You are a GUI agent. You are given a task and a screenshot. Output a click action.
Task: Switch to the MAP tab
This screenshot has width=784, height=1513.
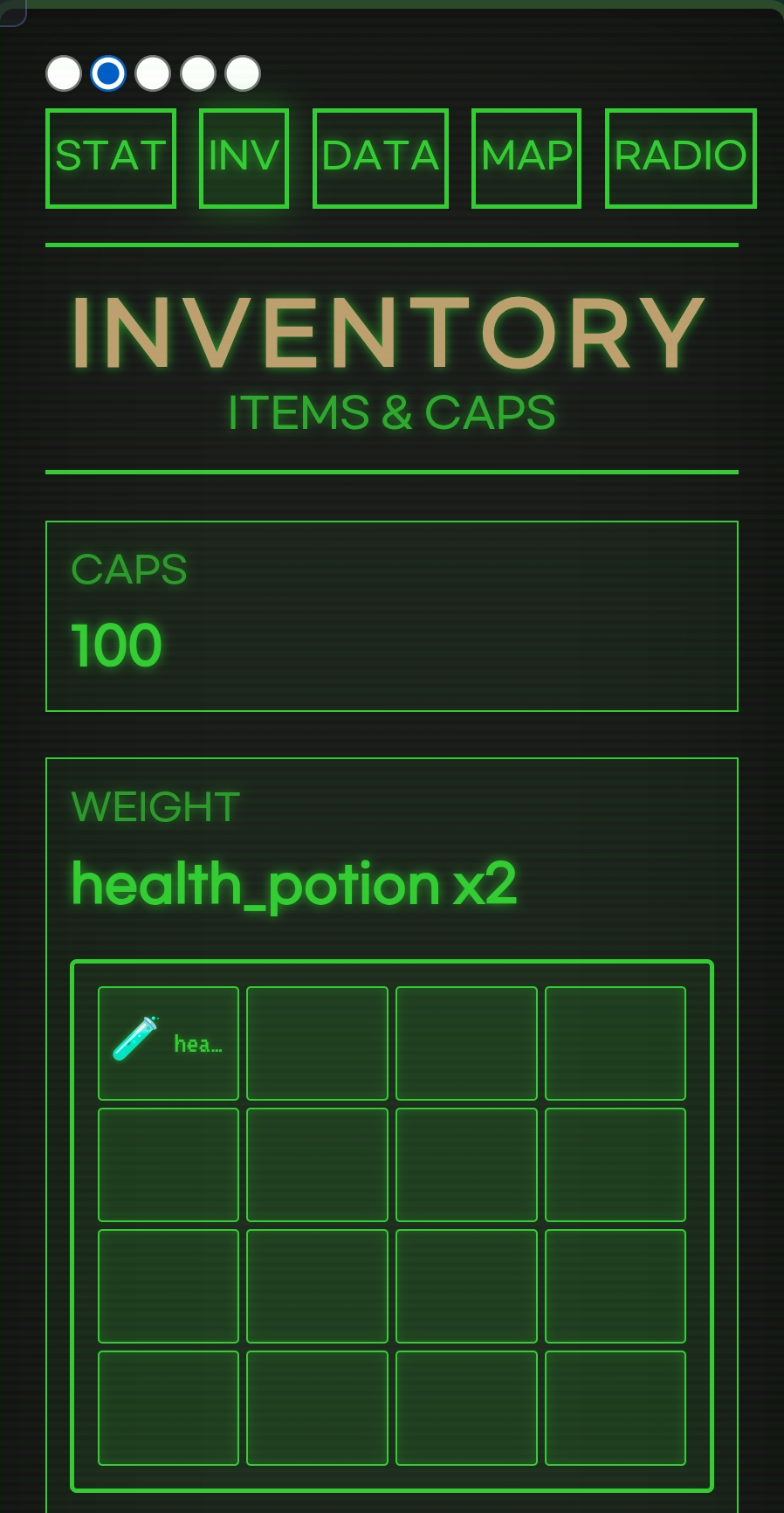[526, 158]
